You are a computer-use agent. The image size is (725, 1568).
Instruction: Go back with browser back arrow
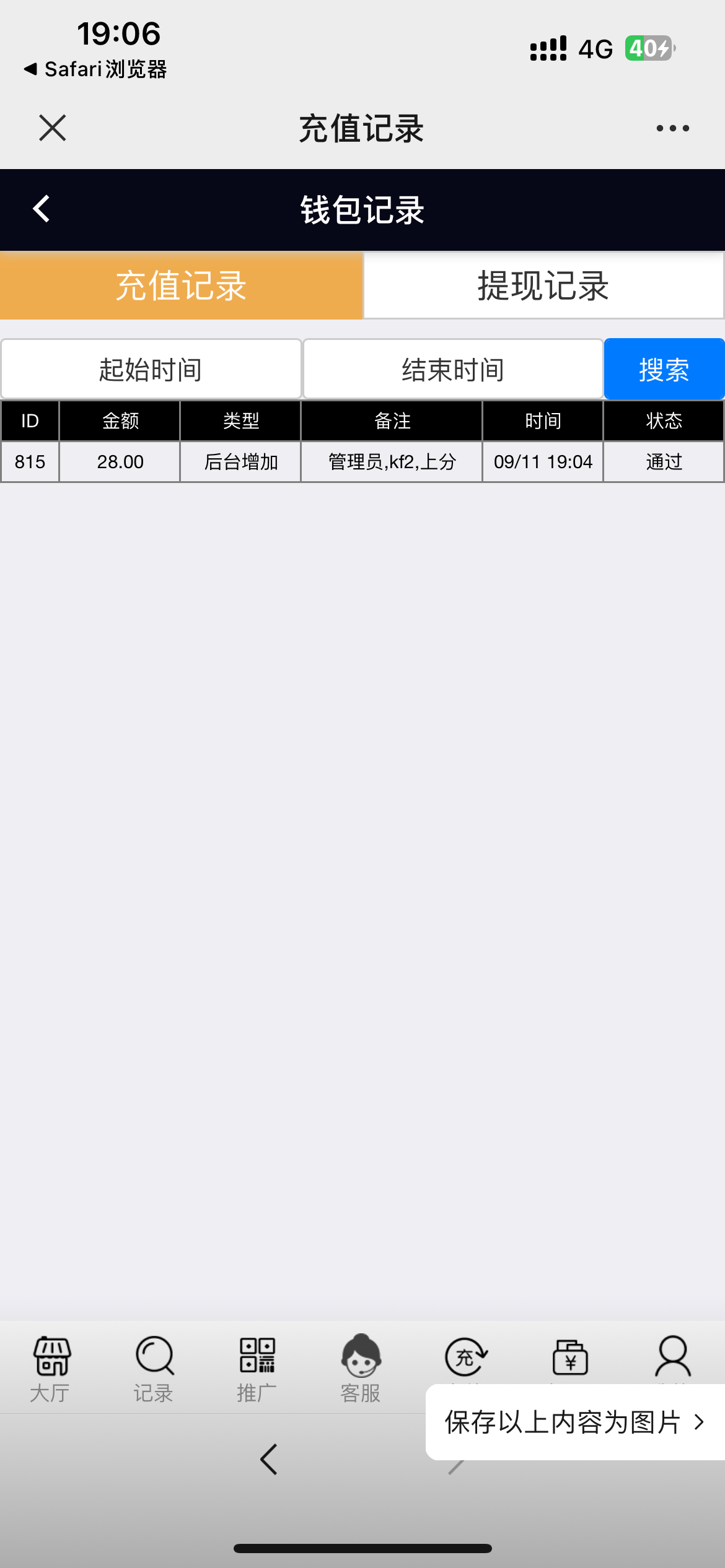click(269, 1460)
